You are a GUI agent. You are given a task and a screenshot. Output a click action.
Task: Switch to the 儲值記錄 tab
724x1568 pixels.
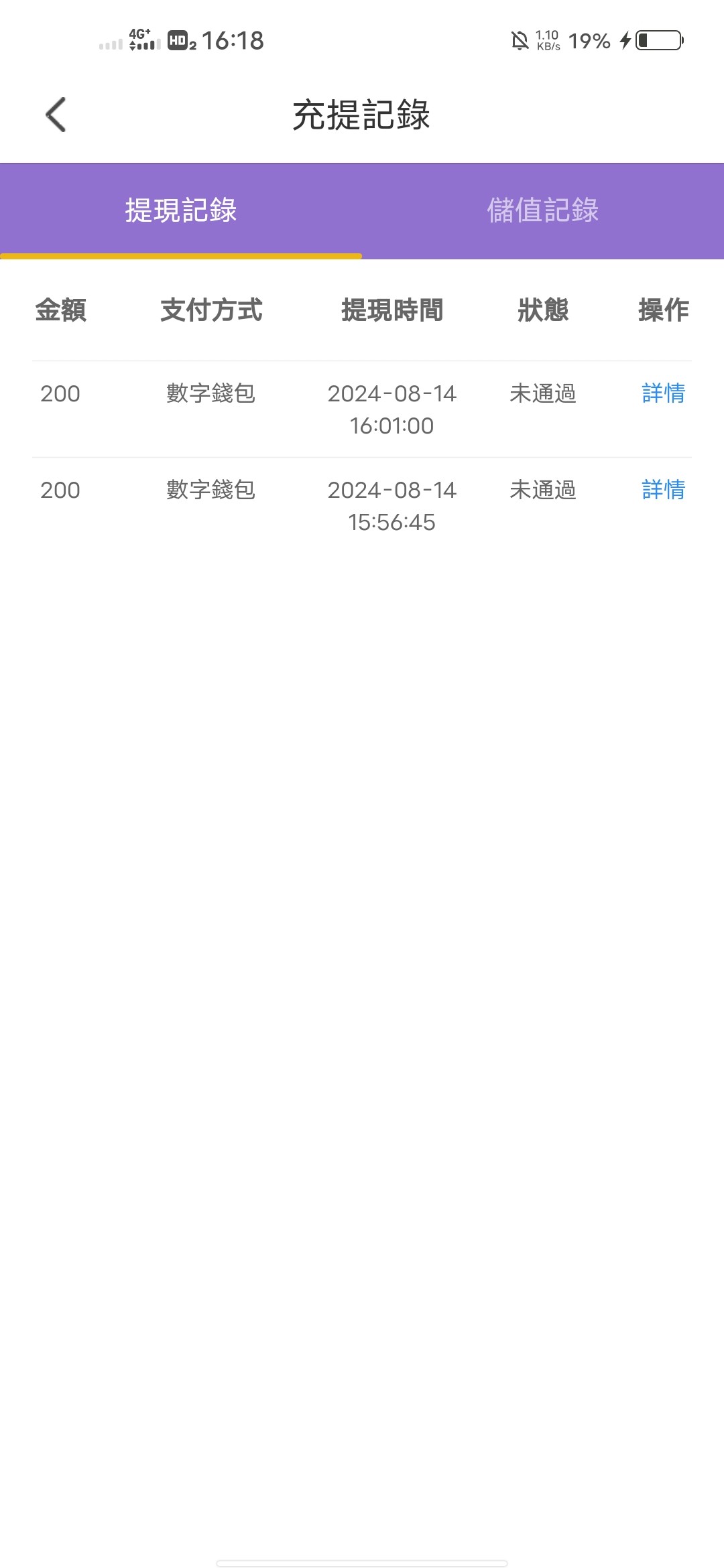pyautogui.click(x=542, y=210)
